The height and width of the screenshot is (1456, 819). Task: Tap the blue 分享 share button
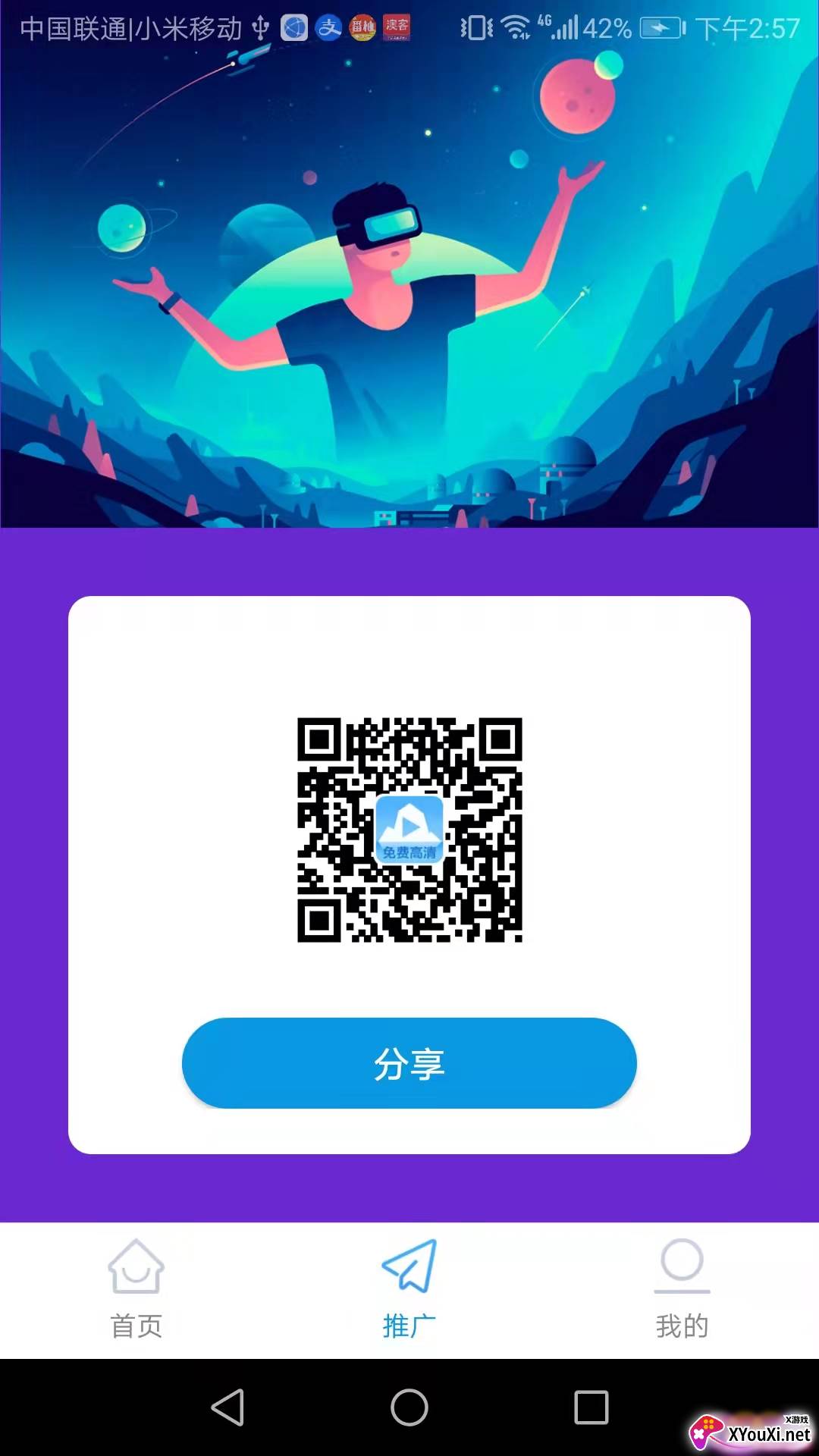[409, 1063]
